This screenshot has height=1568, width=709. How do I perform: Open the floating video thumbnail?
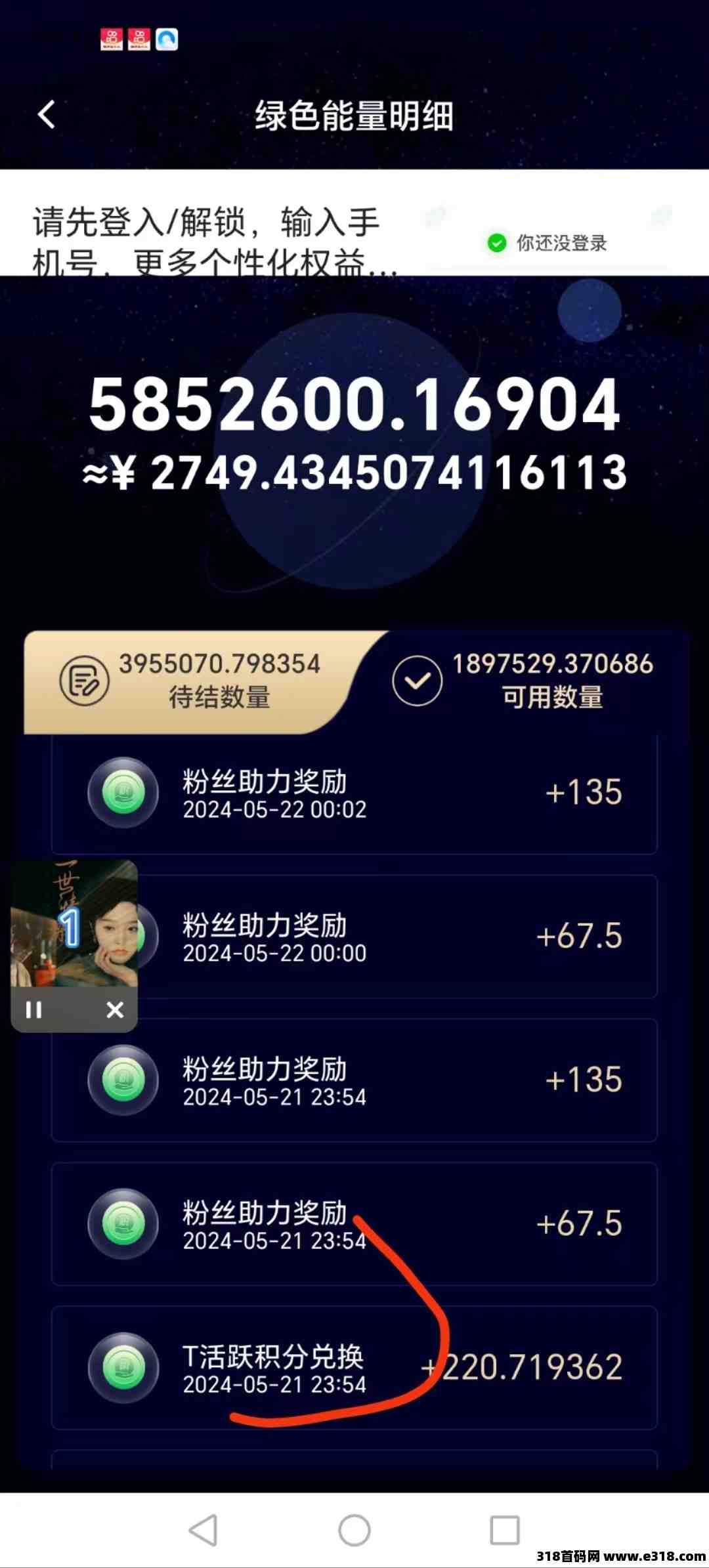74,923
